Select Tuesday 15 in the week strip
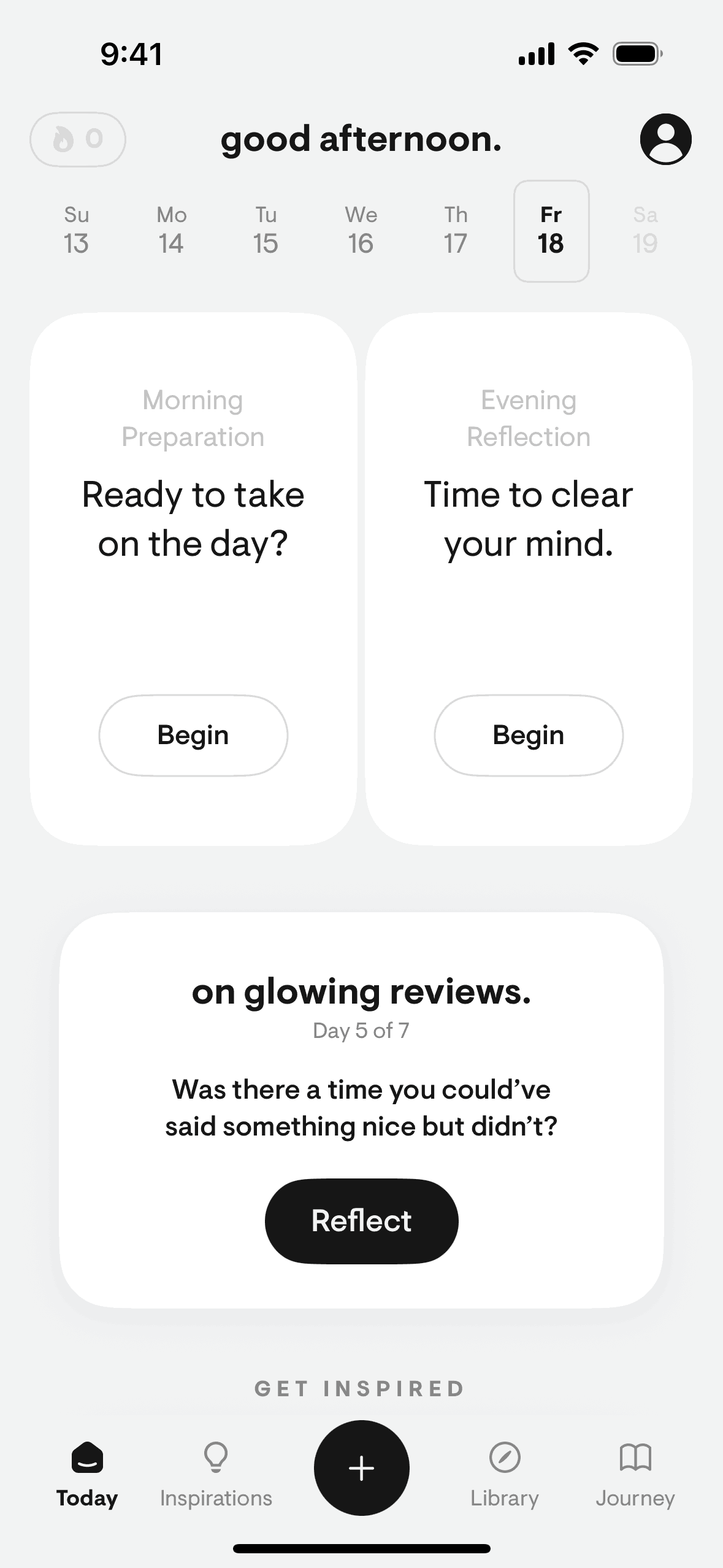The width and height of the screenshot is (723, 1568). pyautogui.click(x=266, y=231)
